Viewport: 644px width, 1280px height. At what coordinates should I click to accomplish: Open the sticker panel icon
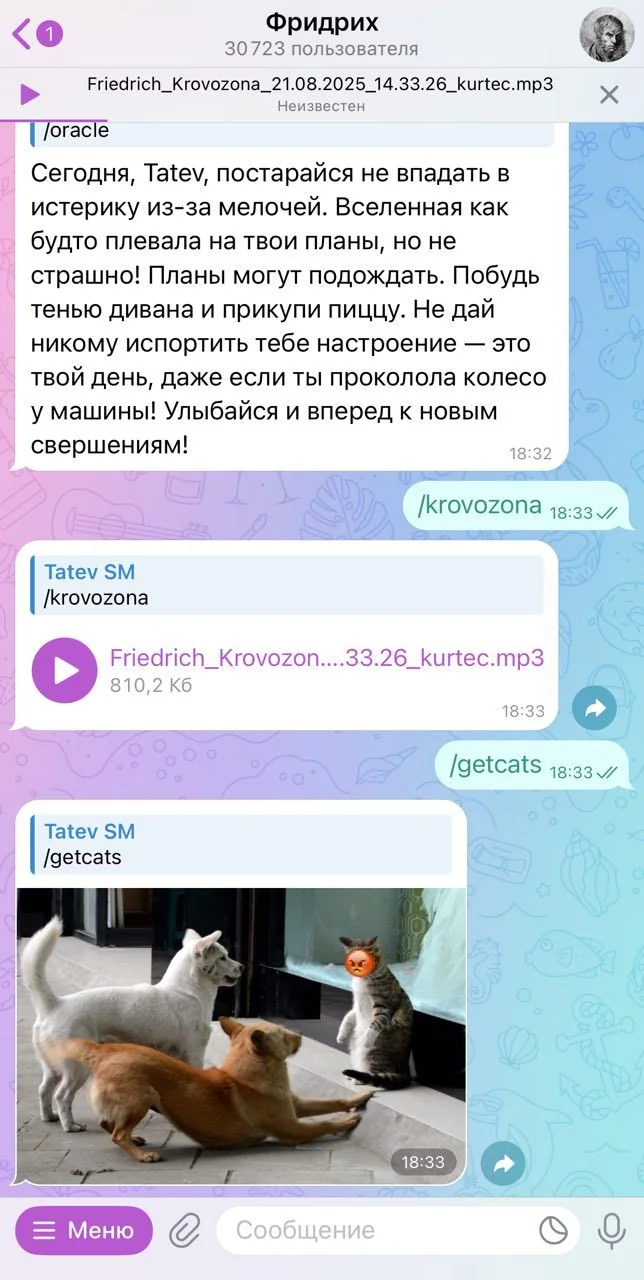(x=553, y=1230)
